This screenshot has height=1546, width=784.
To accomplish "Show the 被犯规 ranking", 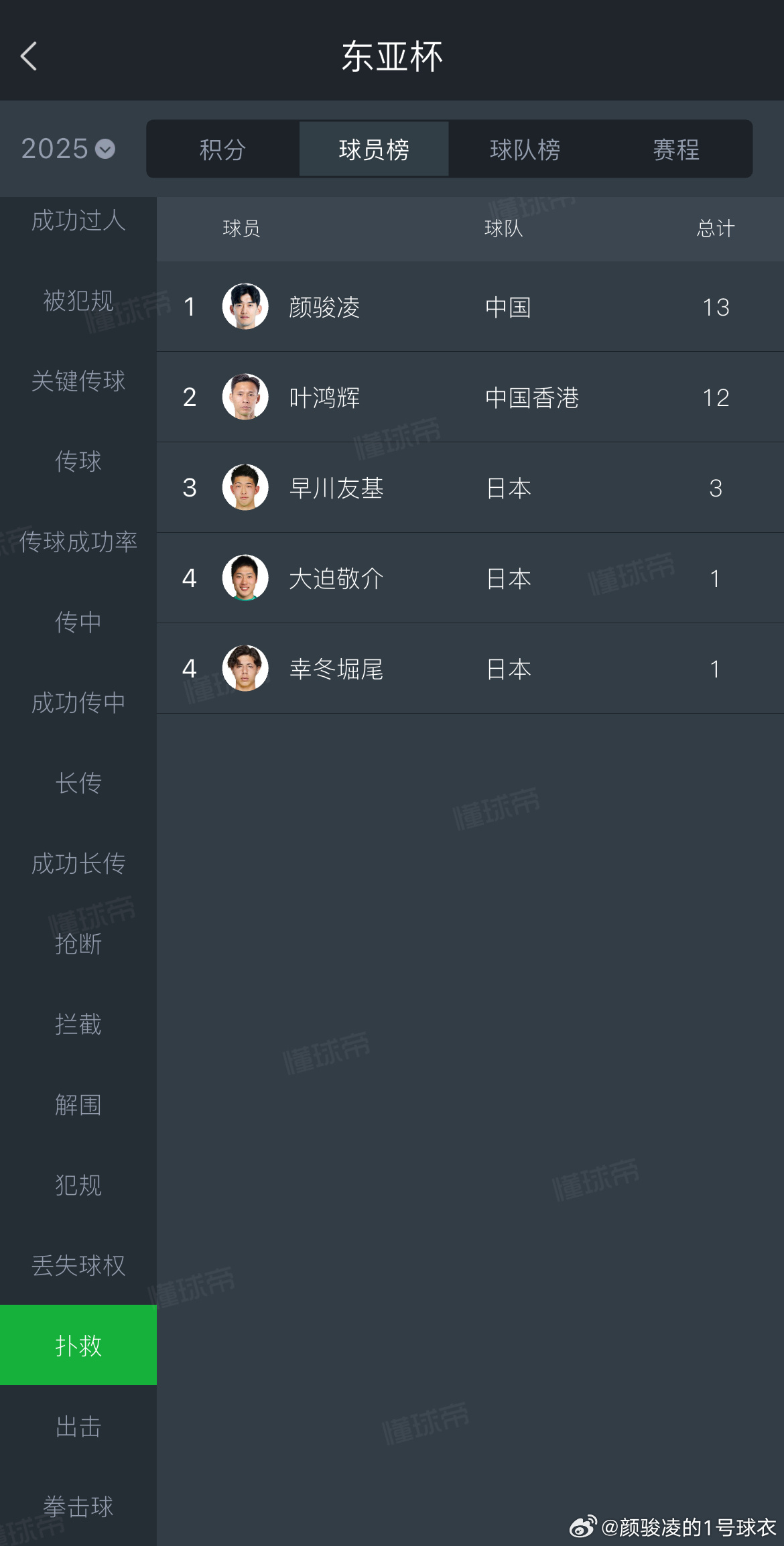I will (x=78, y=300).
